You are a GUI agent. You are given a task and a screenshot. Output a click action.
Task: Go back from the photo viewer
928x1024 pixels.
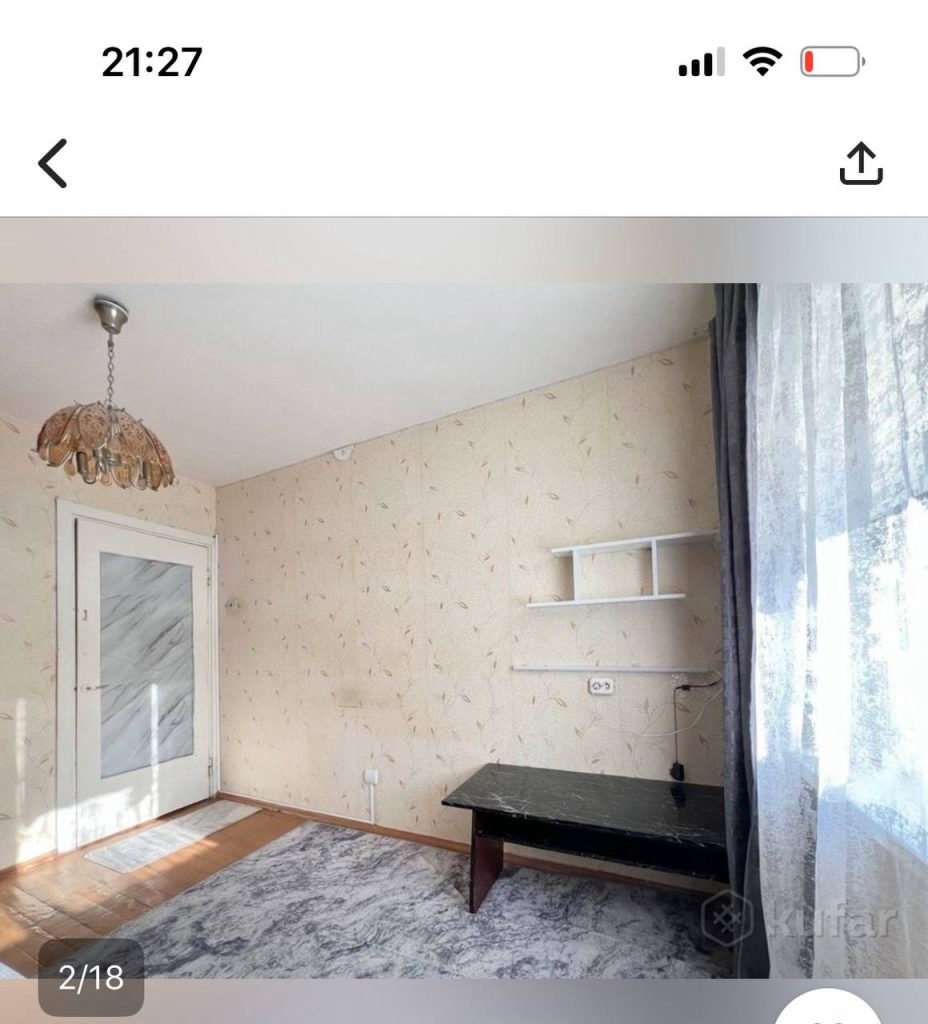point(53,164)
